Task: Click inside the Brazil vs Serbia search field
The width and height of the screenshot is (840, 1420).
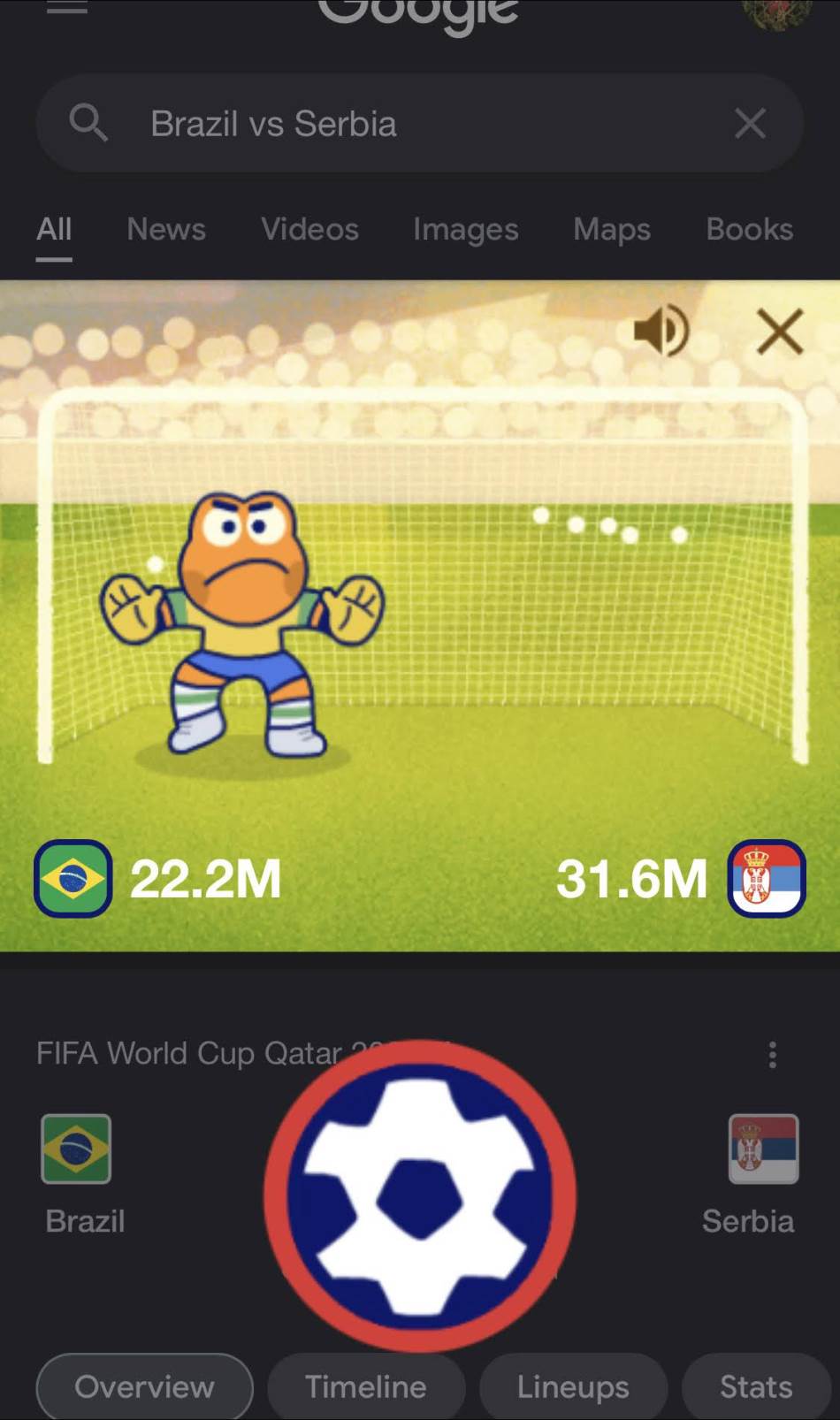Action: pyautogui.click(x=354, y=123)
